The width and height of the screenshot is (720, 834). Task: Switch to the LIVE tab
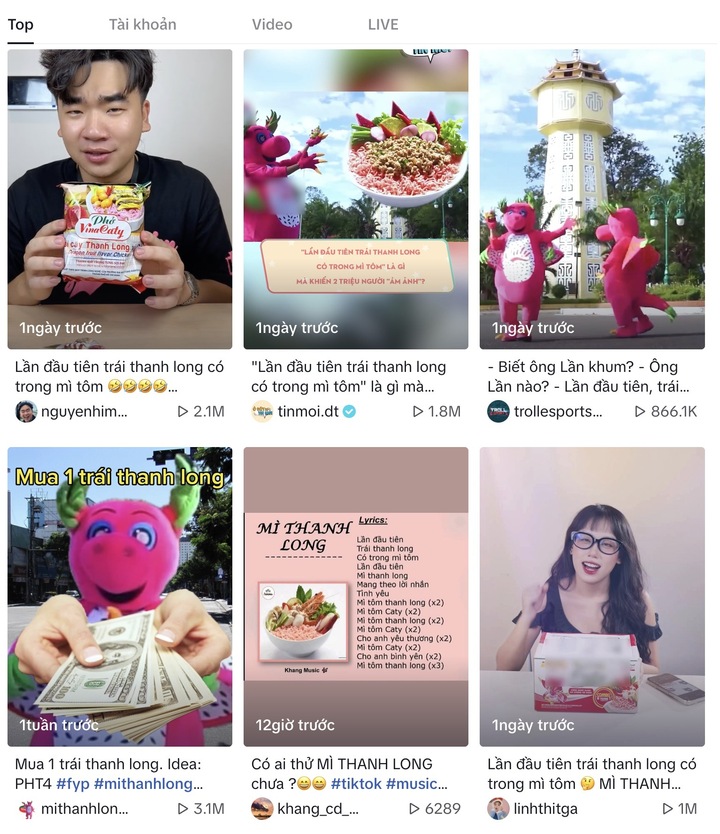point(383,24)
